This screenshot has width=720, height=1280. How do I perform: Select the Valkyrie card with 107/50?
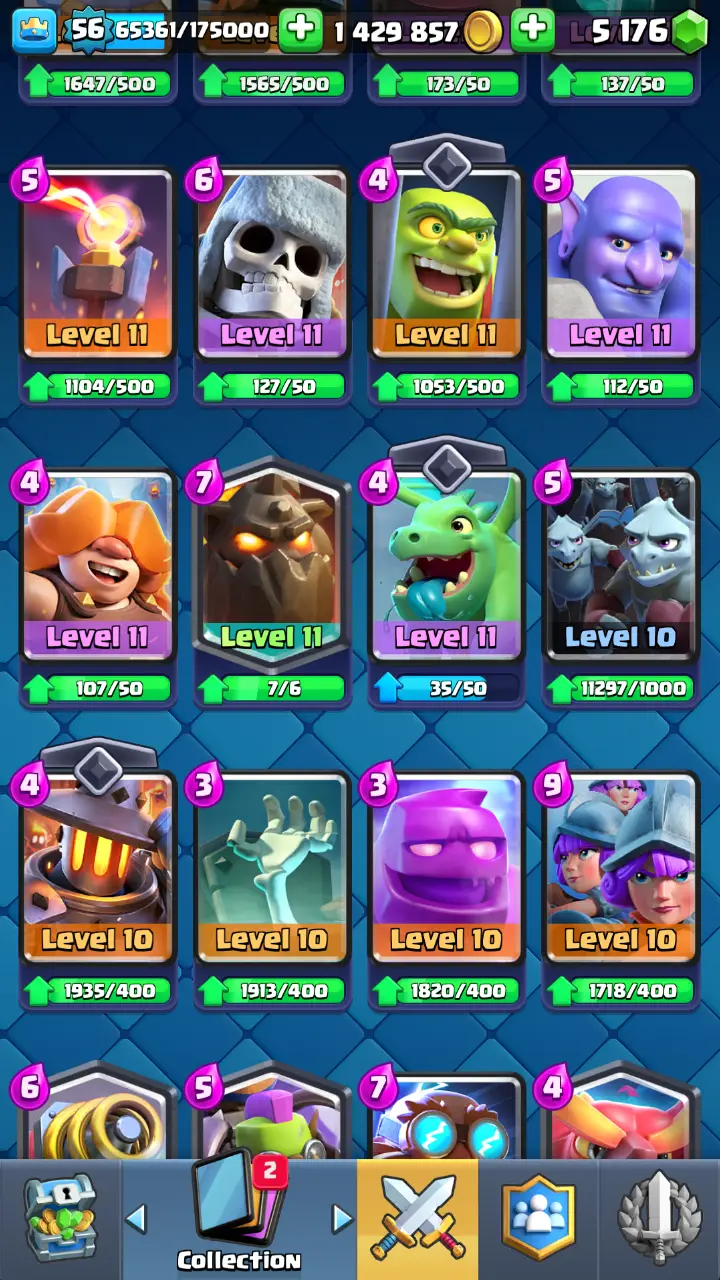click(x=98, y=568)
